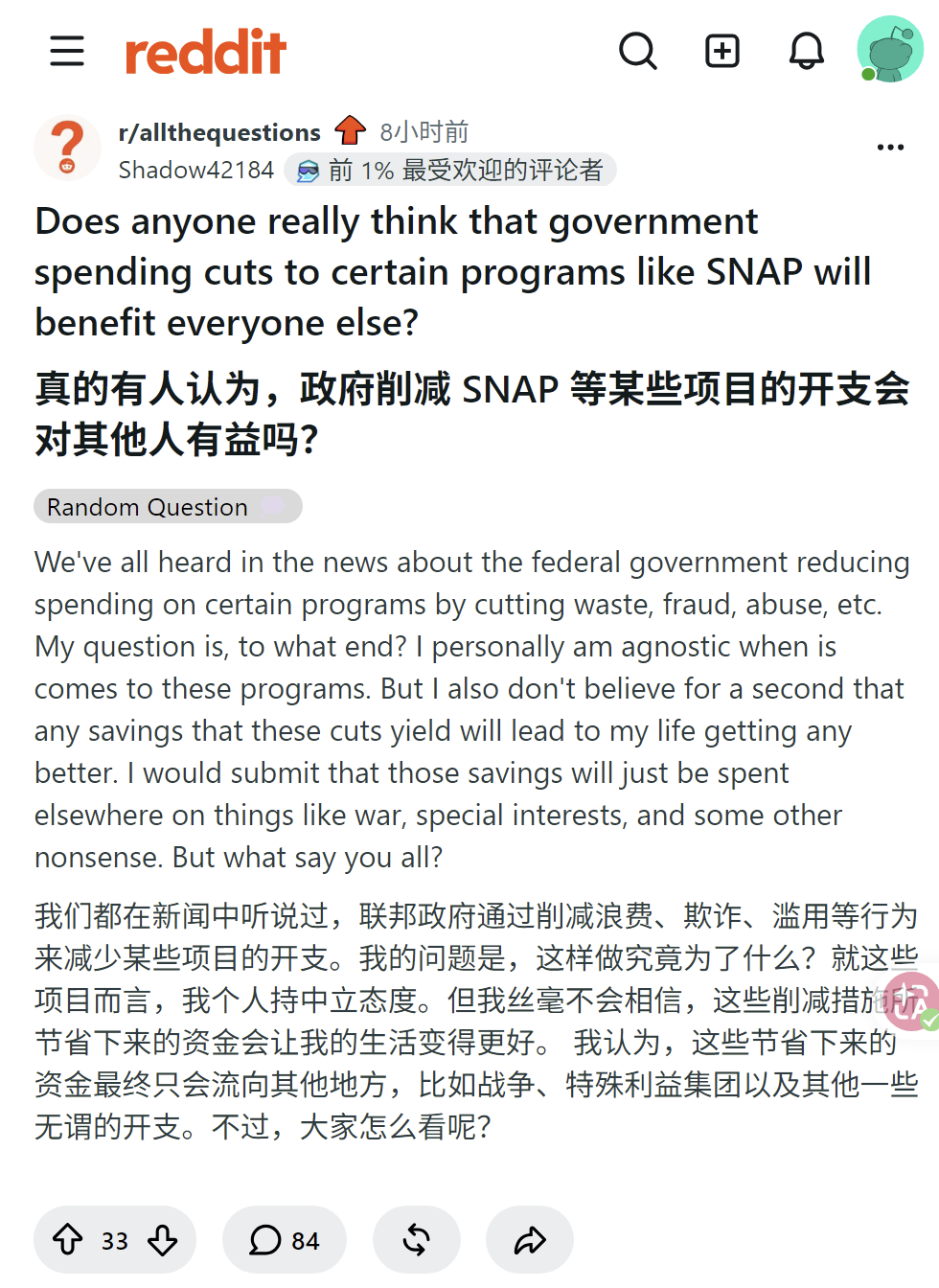Downvote this post
Image resolution: width=939 pixels, height=1288 pixels.
pos(162,1240)
